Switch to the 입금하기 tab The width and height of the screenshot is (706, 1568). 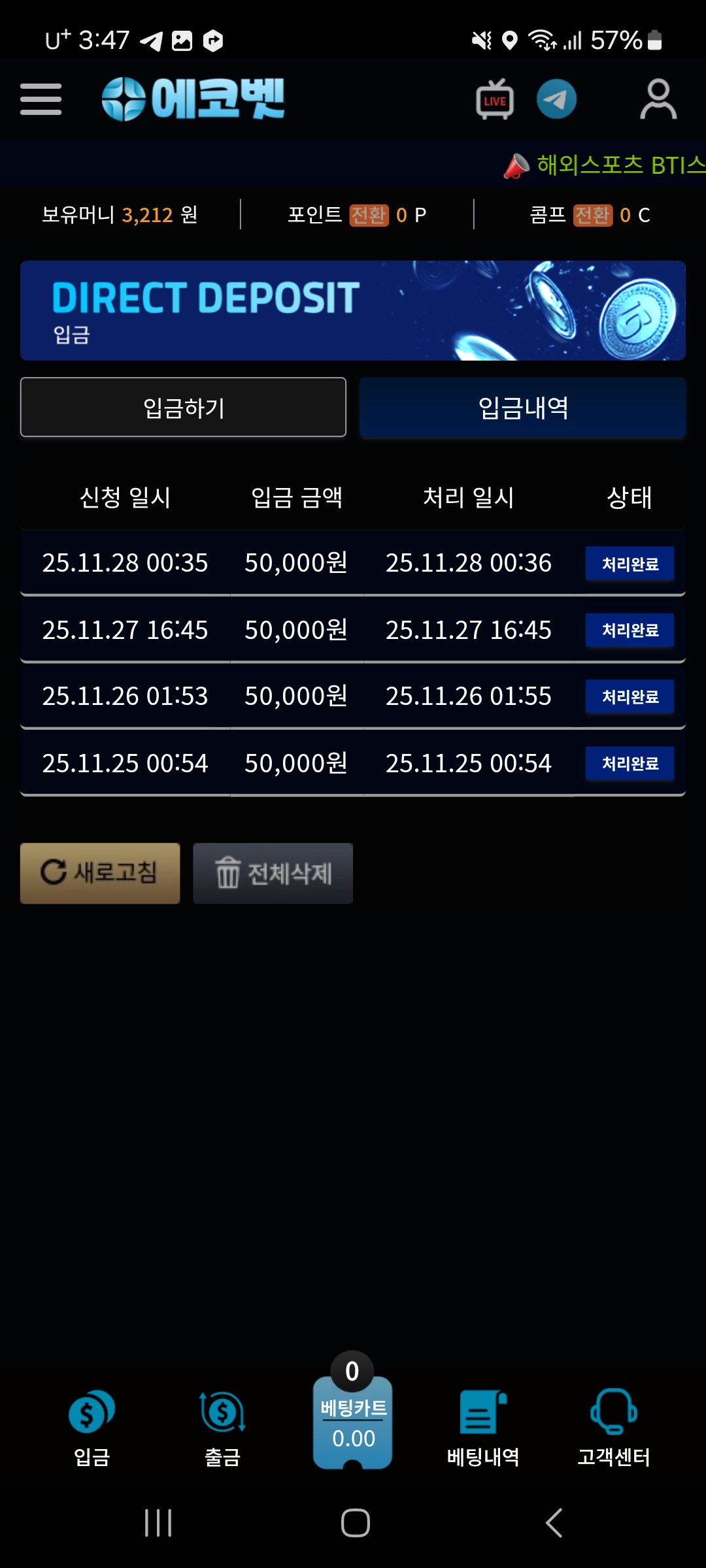pyautogui.click(x=183, y=407)
